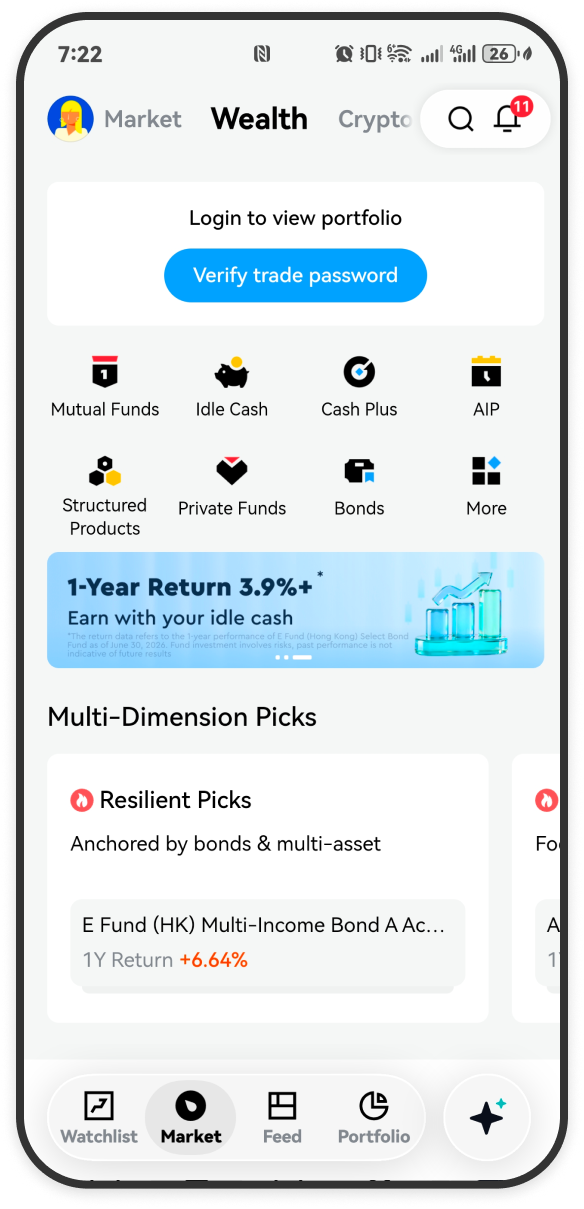
Task: Open Private Funds
Action: pos(232,486)
